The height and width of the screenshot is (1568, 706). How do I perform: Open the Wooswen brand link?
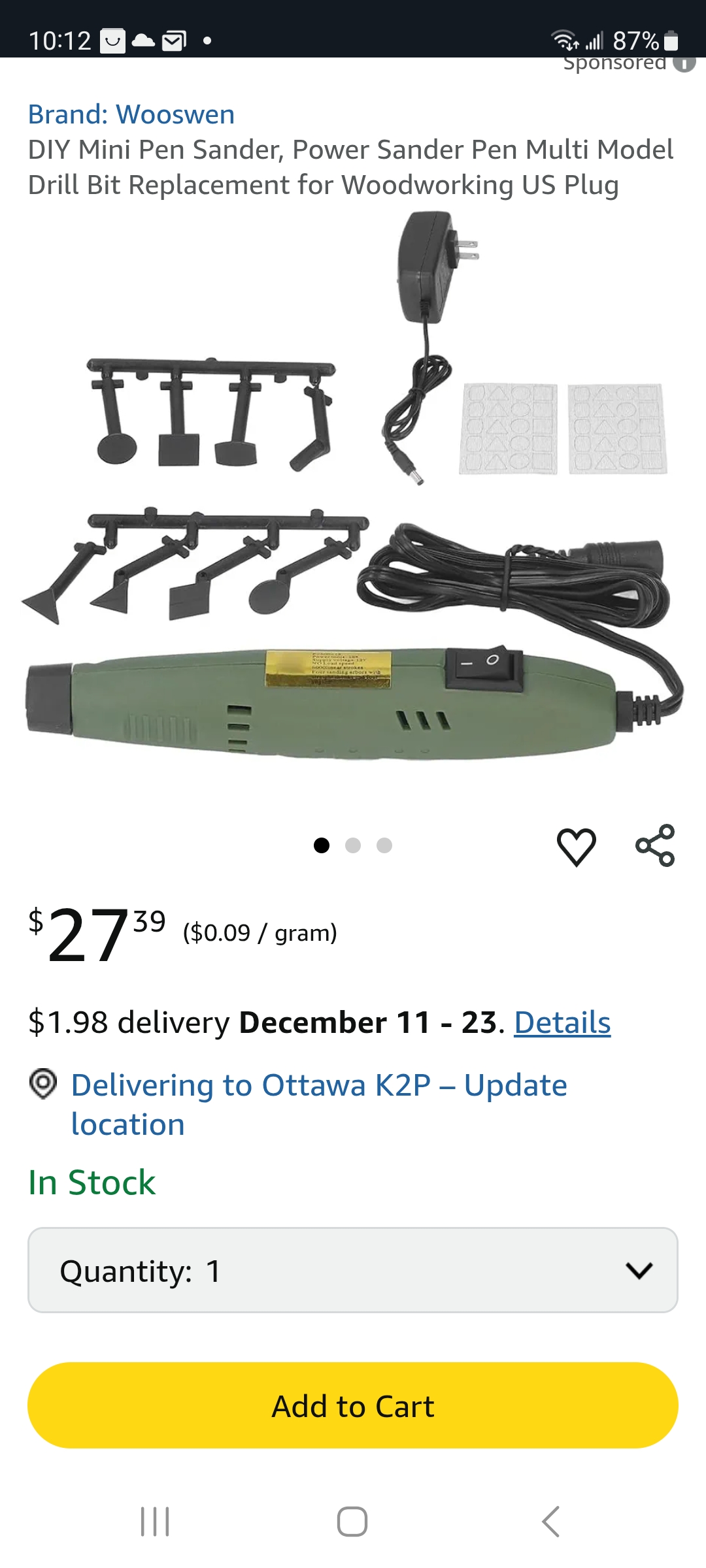pos(131,114)
